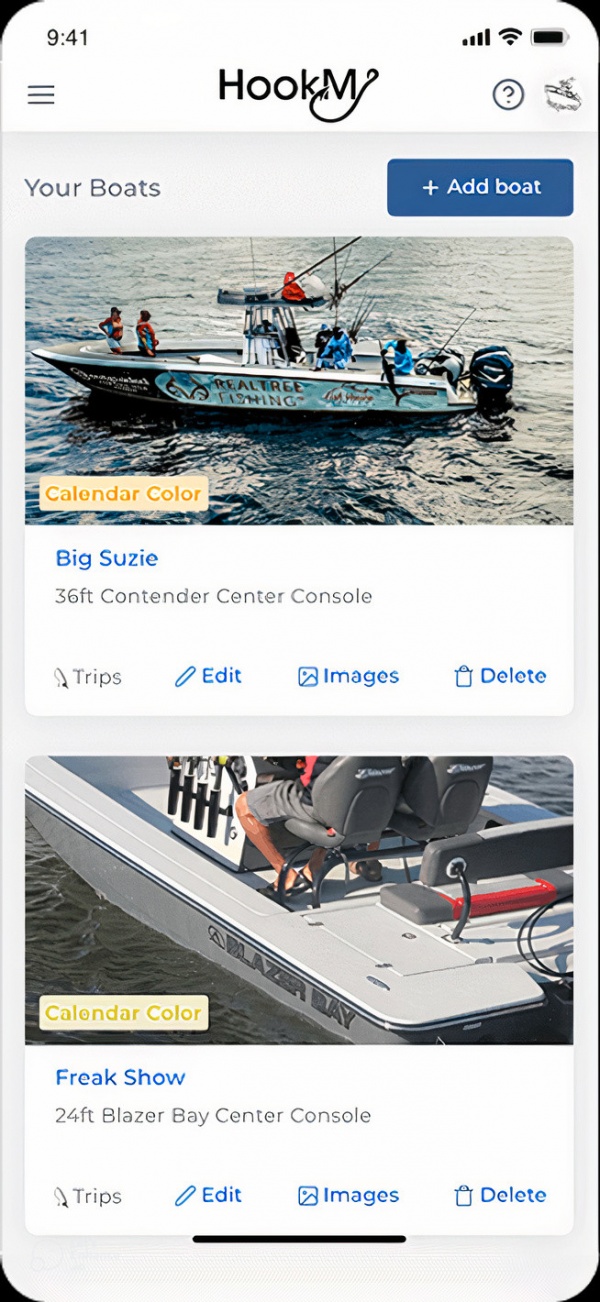Open the Big Suzie boat

click(x=106, y=558)
